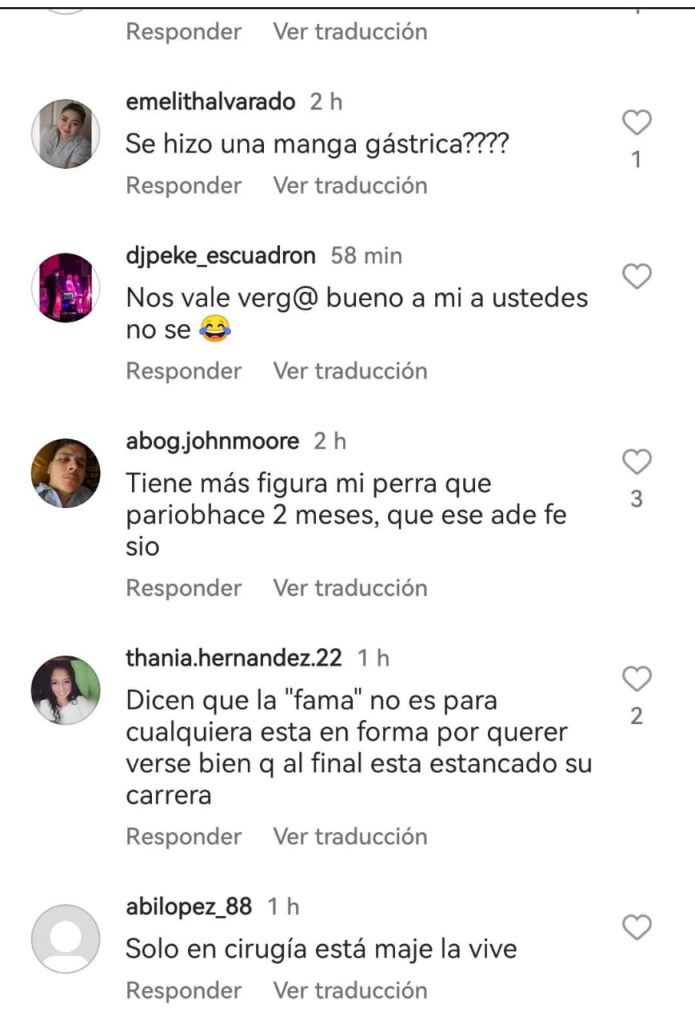This screenshot has height=1024, width=695.
Task: Like abog.johnmoore's comment
Action: (637, 461)
